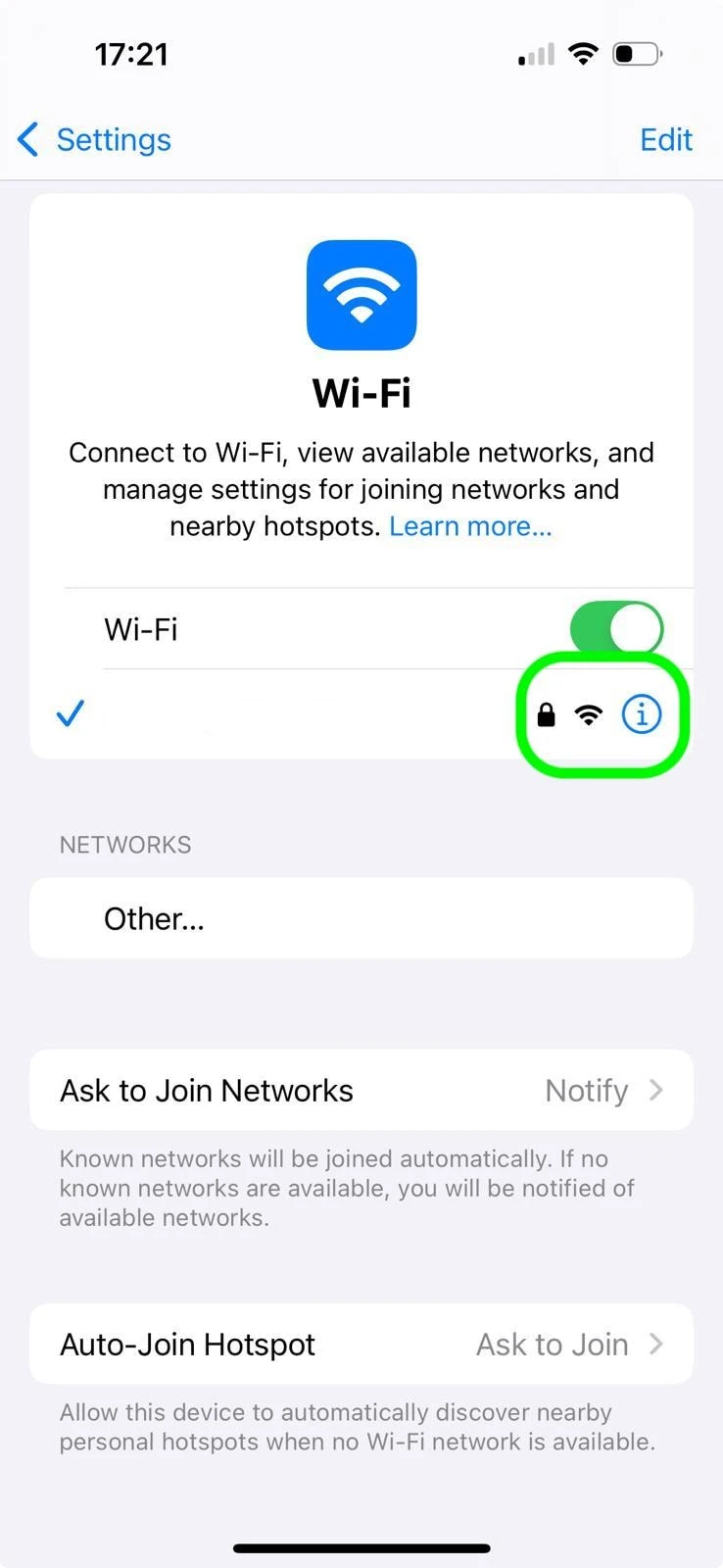Open Ask to Join Networks options
Screen dimensions: 723x1568
coord(361,1090)
